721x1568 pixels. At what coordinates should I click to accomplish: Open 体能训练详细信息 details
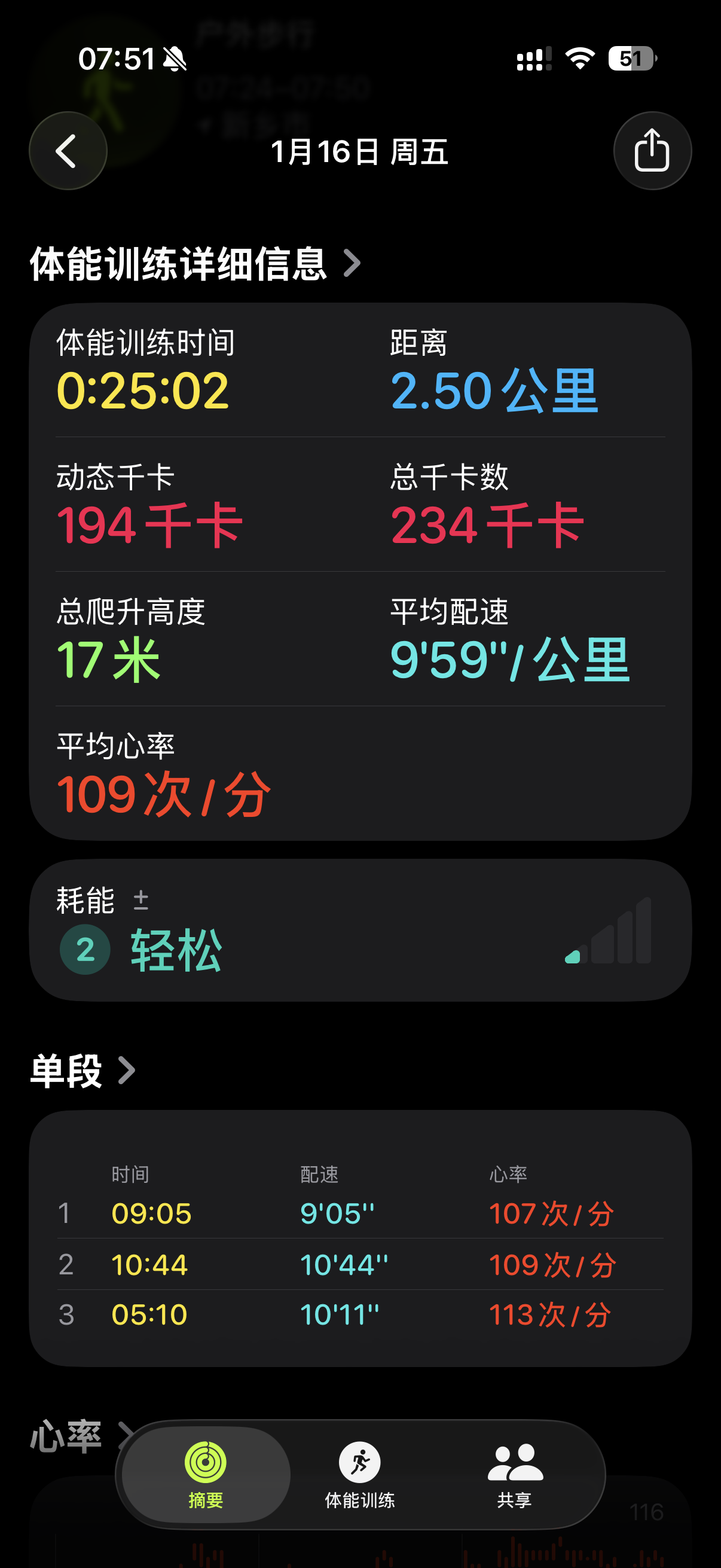pos(195,264)
